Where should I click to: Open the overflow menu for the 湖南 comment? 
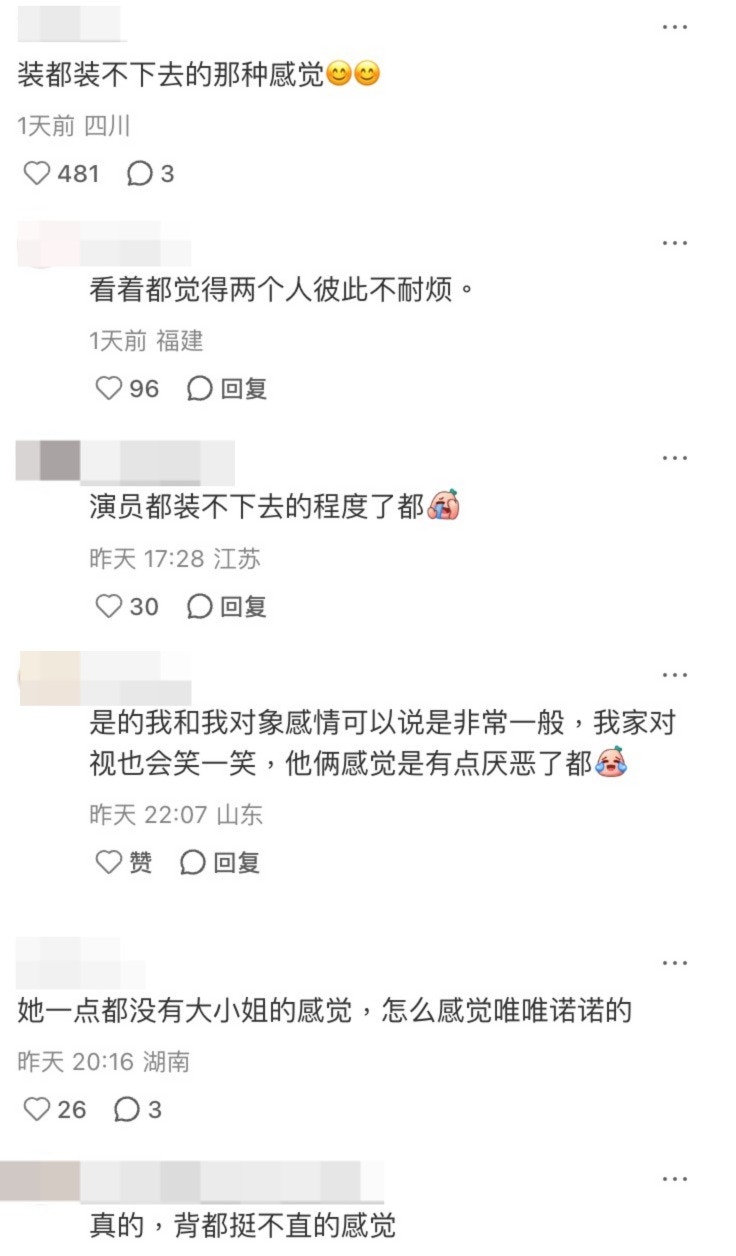click(x=675, y=963)
